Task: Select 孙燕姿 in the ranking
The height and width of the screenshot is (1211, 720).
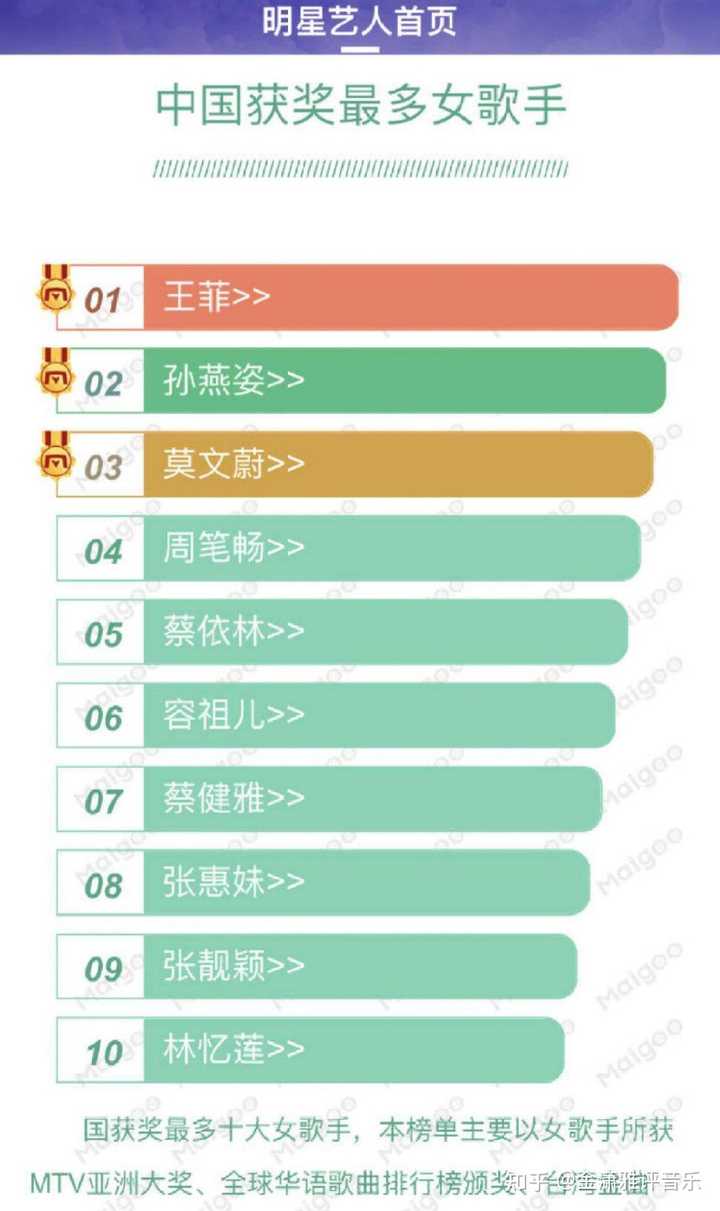Action: tap(361, 380)
